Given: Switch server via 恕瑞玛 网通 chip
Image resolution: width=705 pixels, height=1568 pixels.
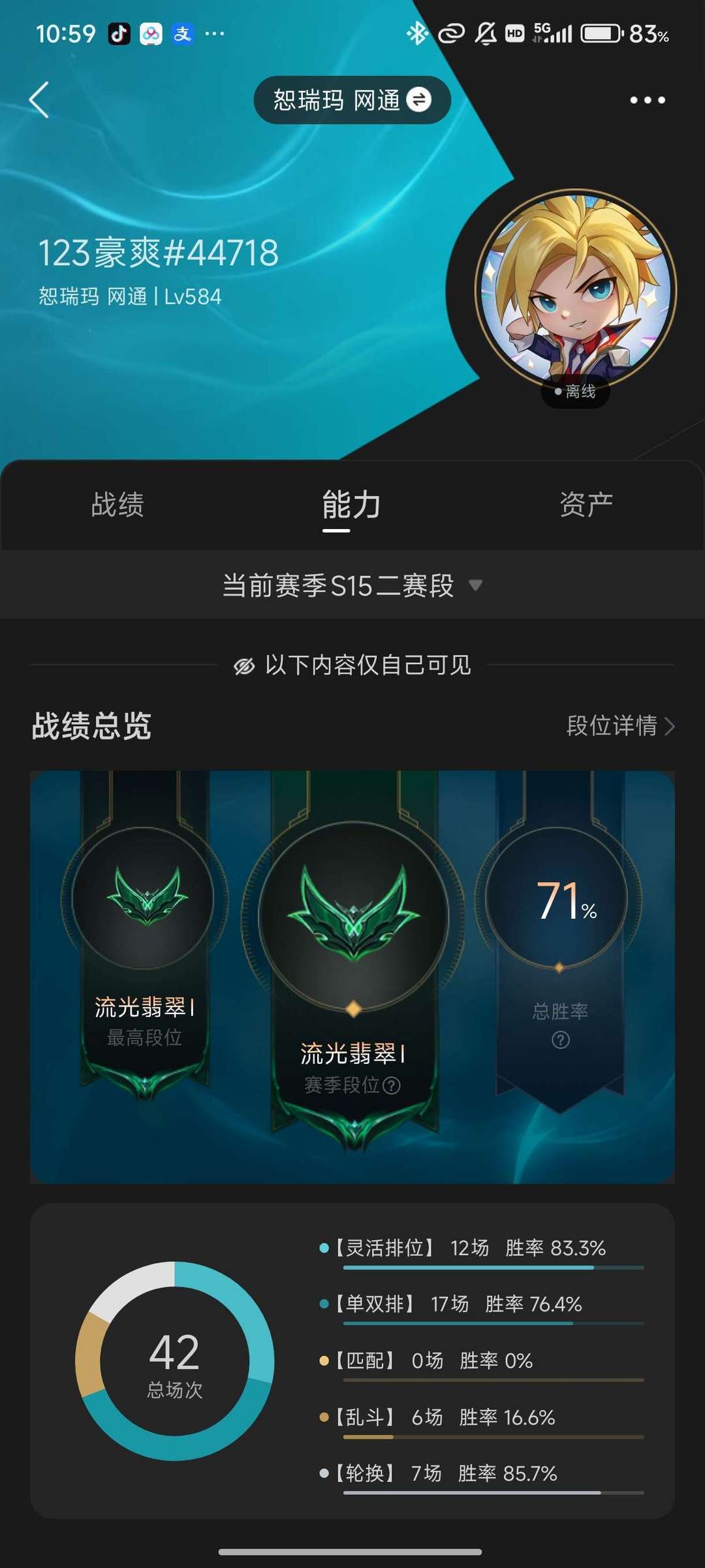Looking at the screenshot, I should [x=352, y=100].
